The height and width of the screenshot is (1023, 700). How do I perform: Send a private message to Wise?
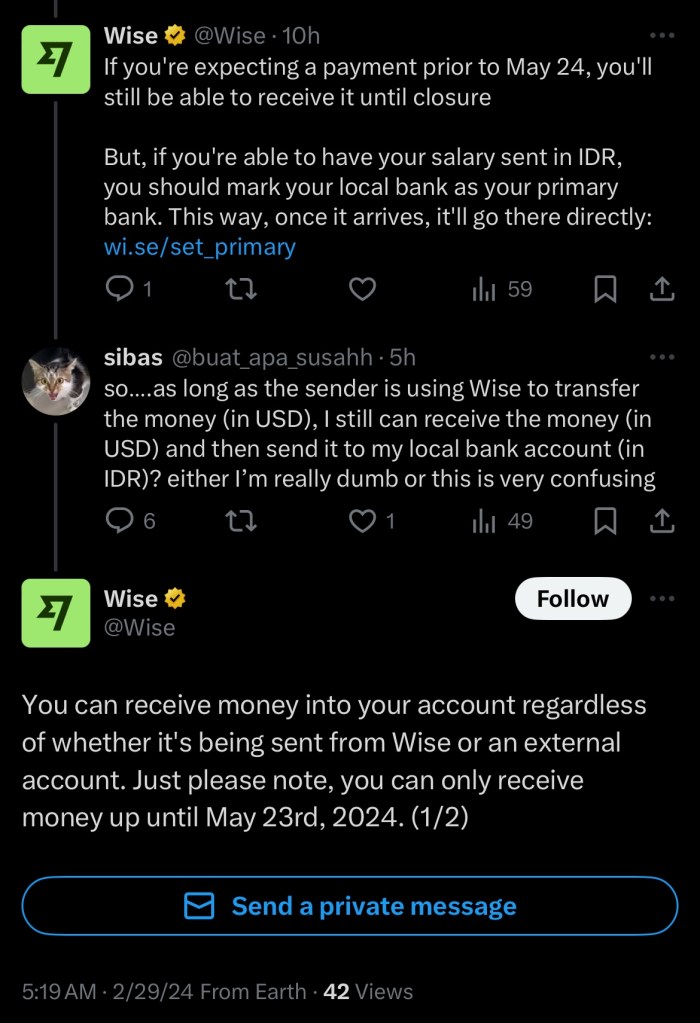pos(350,906)
